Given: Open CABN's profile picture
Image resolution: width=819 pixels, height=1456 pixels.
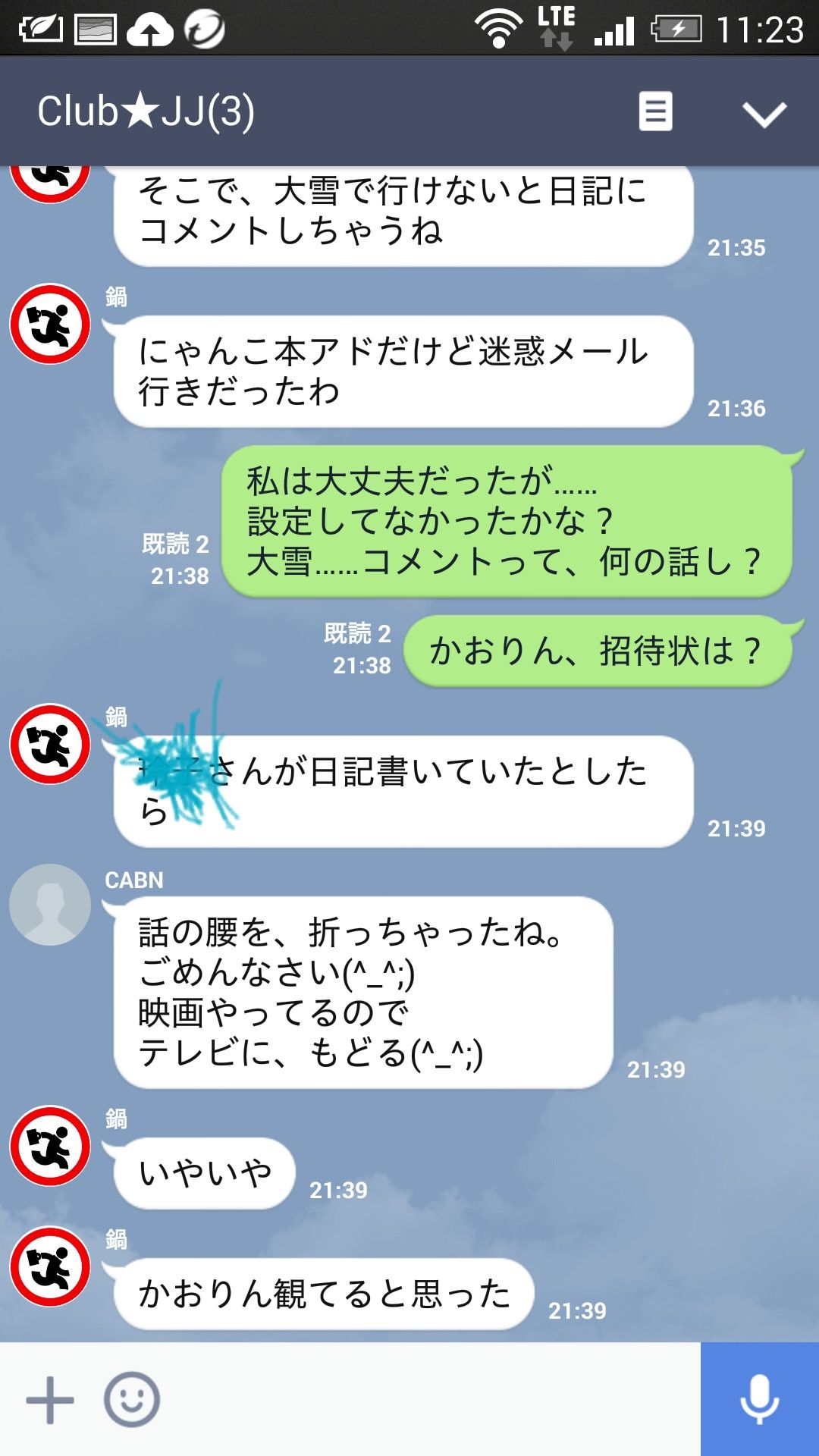Looking at the screenshot, I should click(x=50, y=905).
